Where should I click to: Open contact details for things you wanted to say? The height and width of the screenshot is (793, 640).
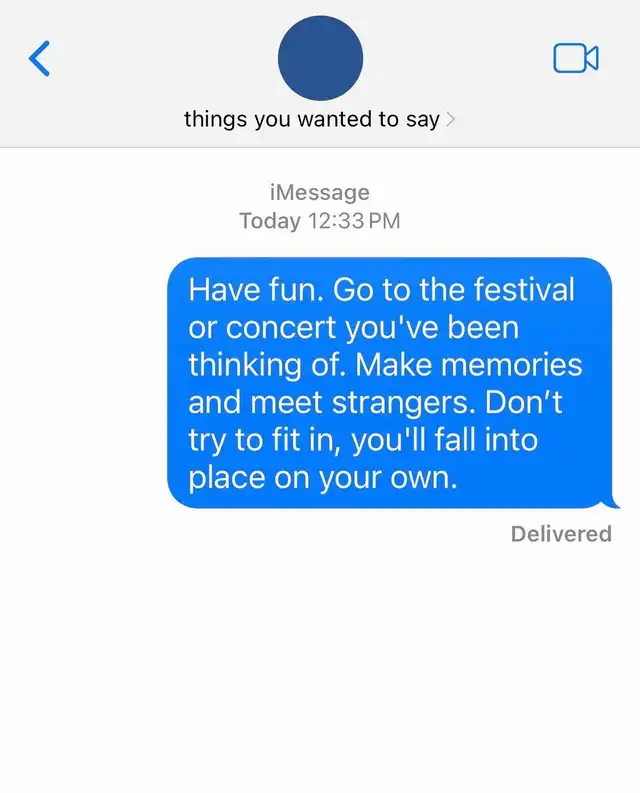pos(319,120)
